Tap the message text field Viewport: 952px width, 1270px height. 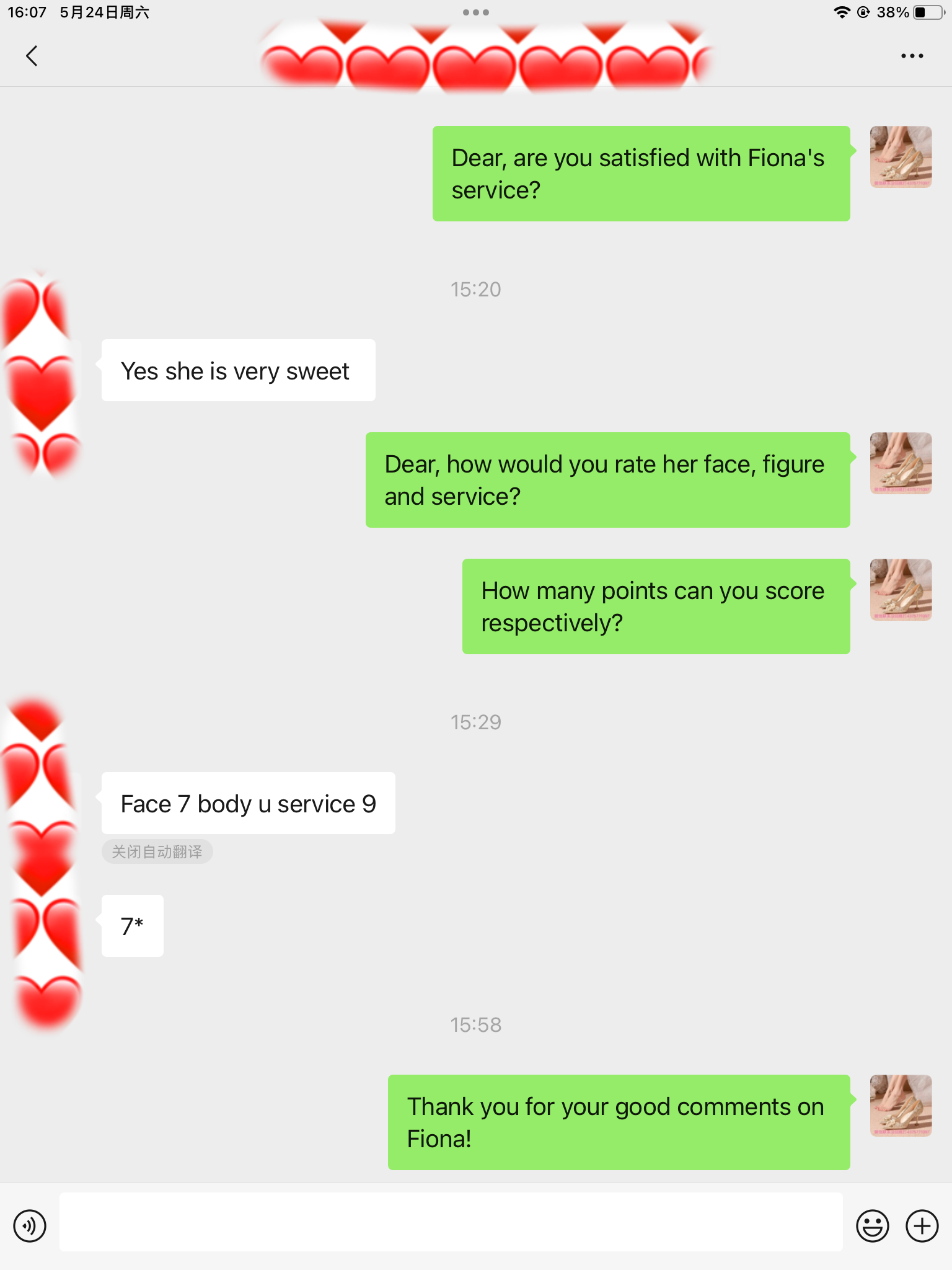click(x=451, y=1222)
